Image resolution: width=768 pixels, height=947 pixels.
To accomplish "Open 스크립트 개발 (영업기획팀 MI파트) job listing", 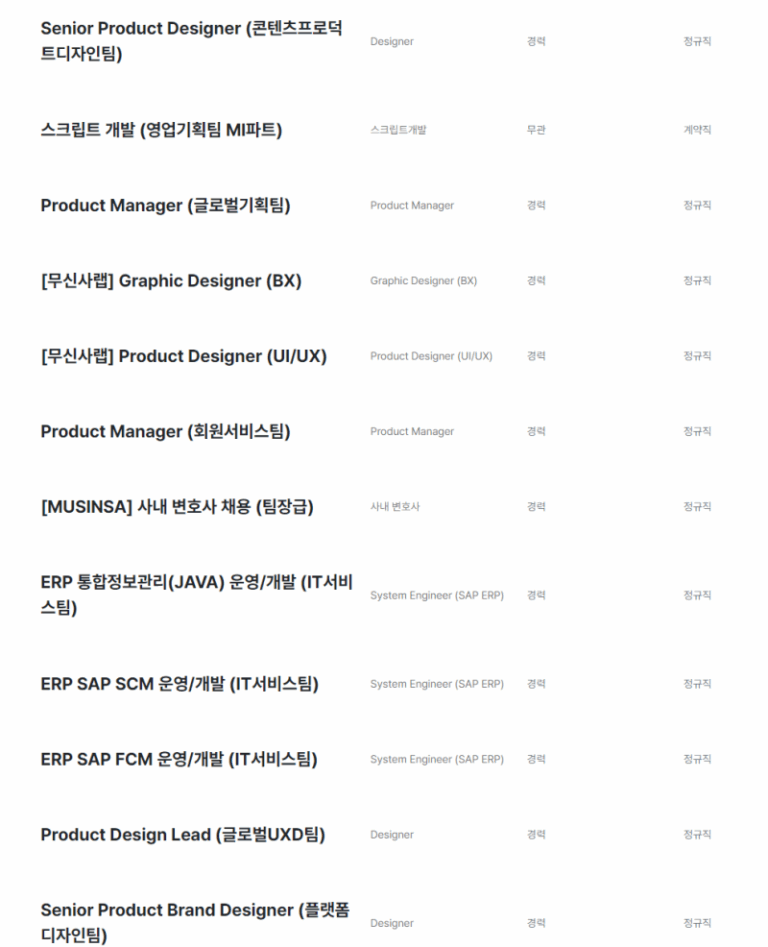I will (x=161, y=130).
